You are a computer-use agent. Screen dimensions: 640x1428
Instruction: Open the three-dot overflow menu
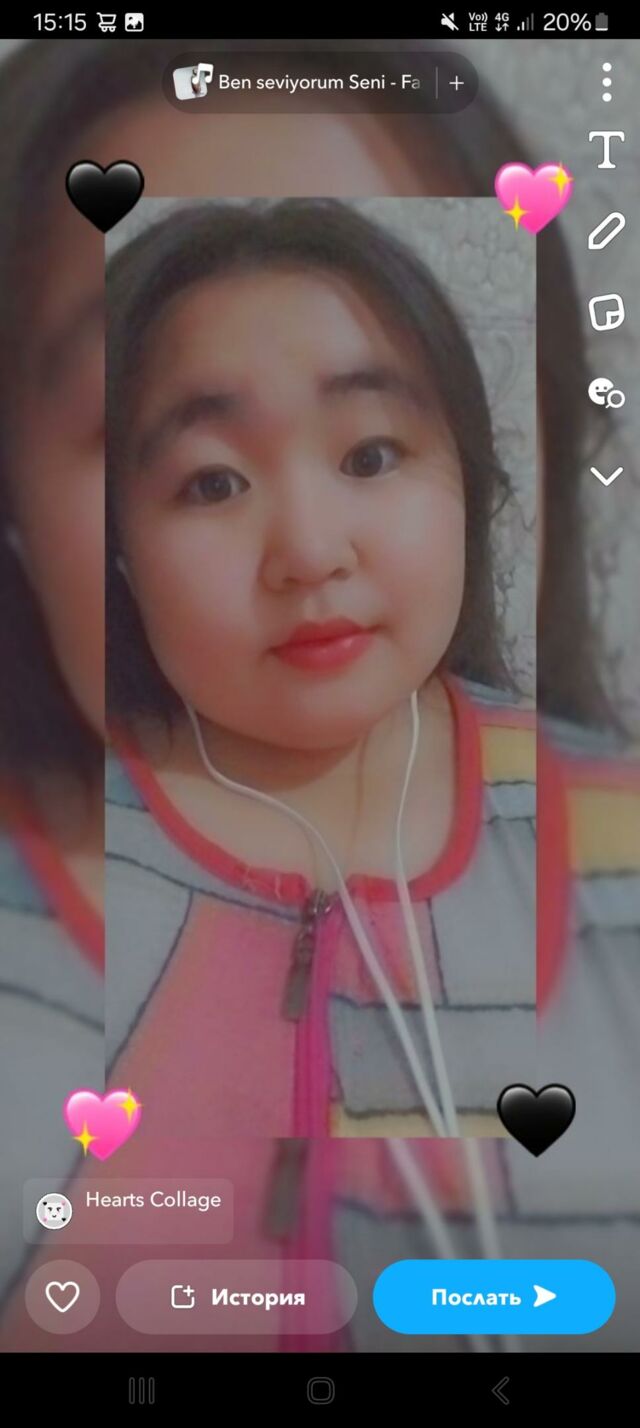tap(606, 83)
